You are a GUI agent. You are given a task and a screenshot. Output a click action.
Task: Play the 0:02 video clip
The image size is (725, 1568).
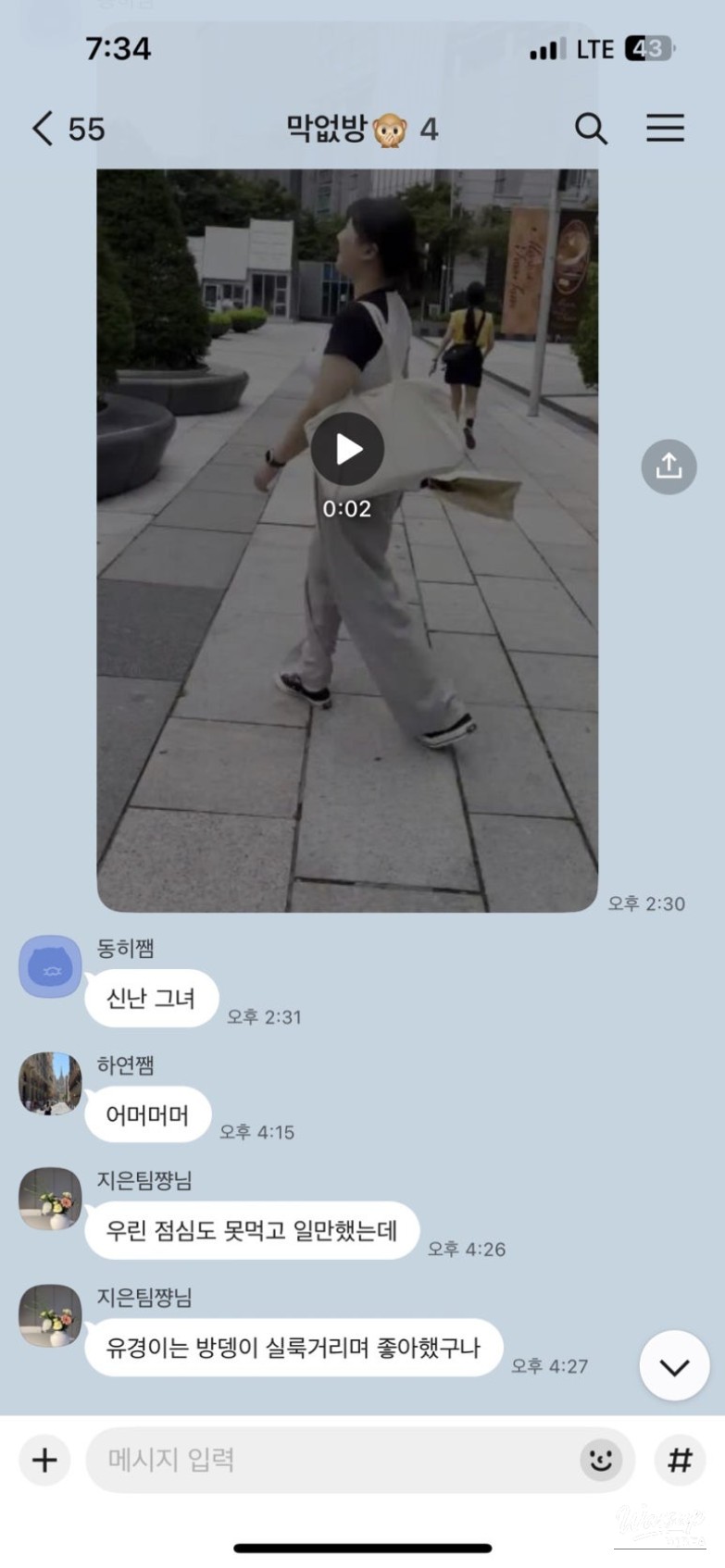point(347,450)
